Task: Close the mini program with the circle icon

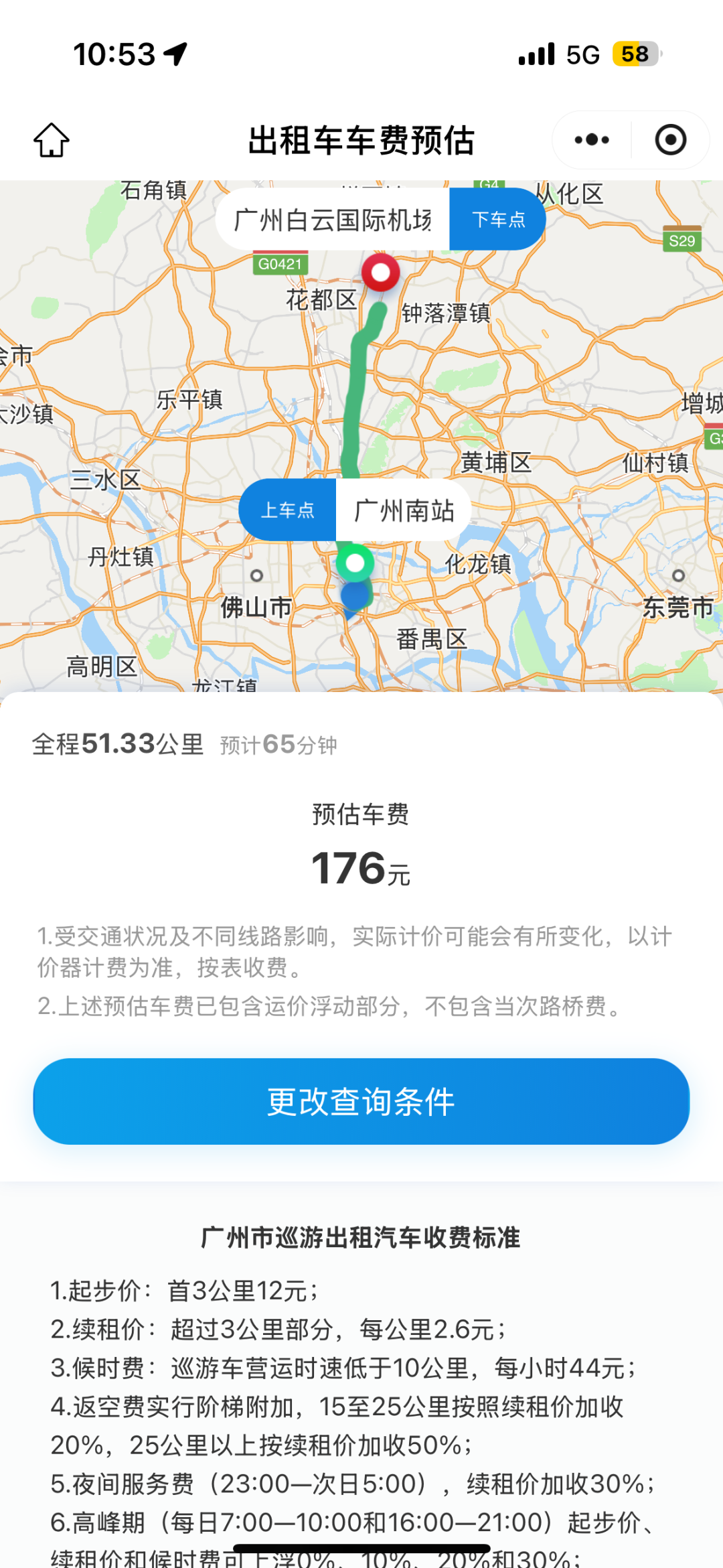Action: click(x=670, y=140)
